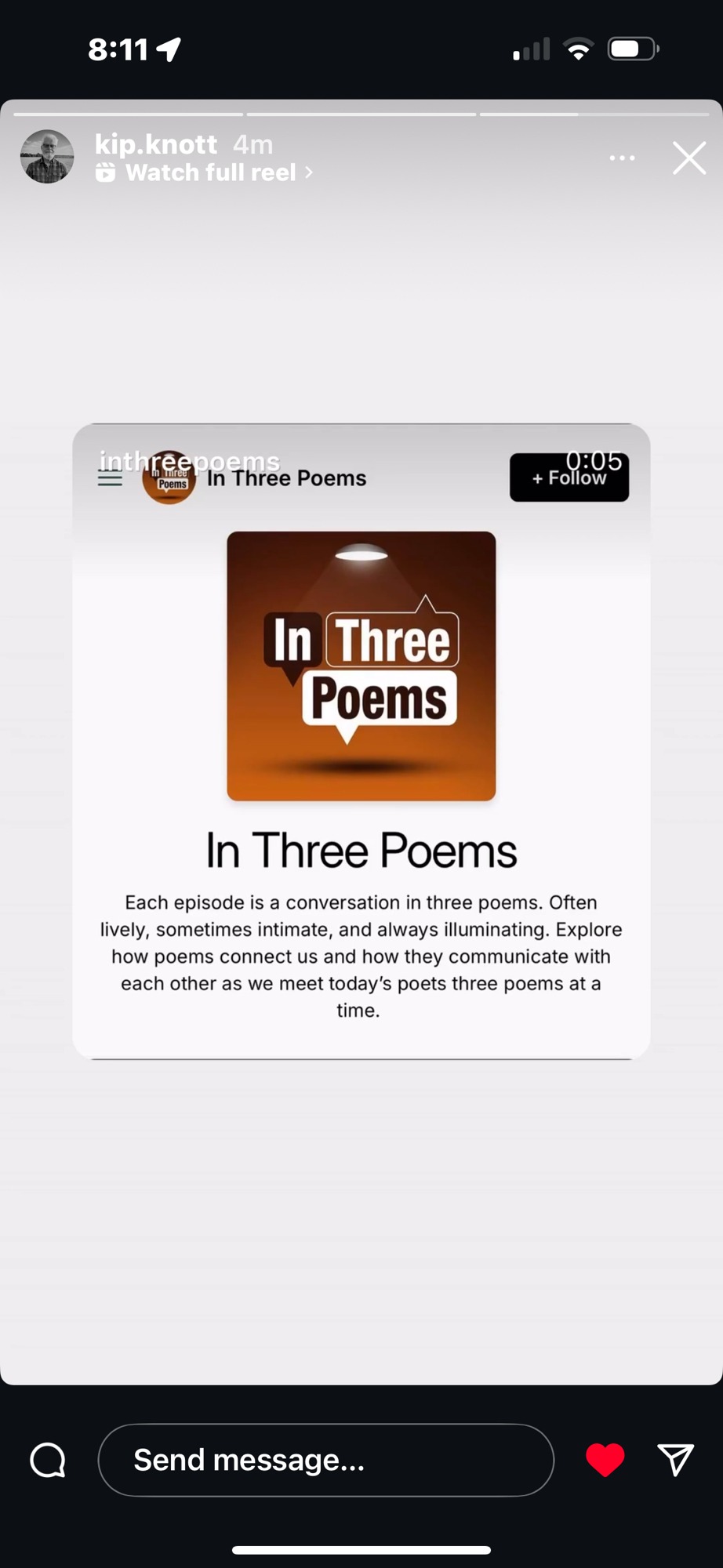Open the story options menu
This screenshot has height=1568, width=723.
622,158
